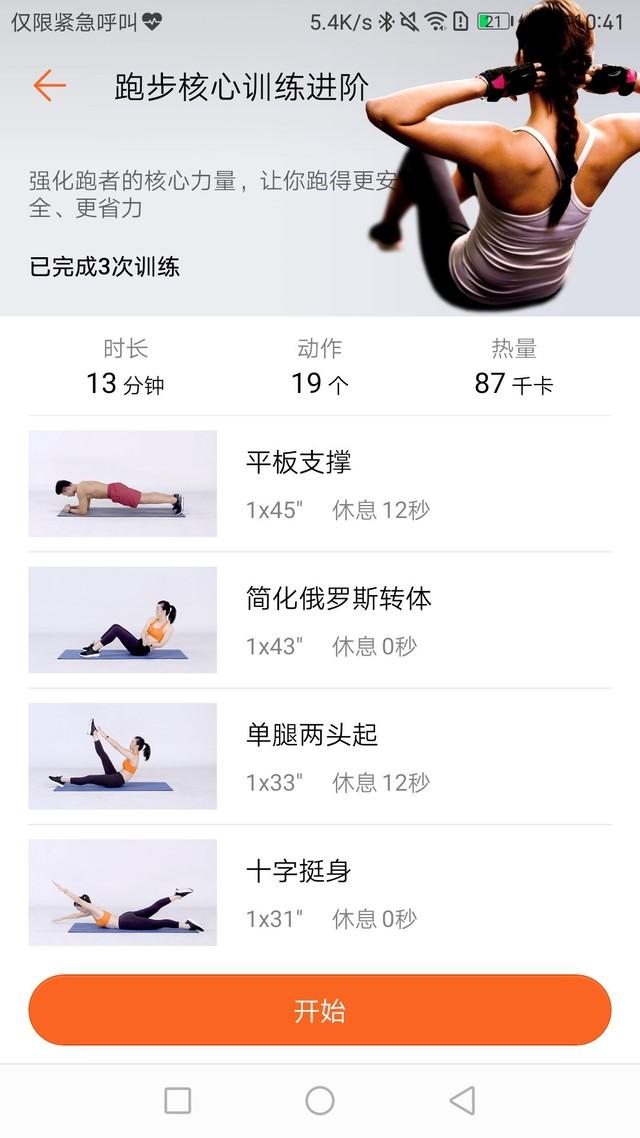This screenshot has height=1138, width=640.
Task: Go to the home screen via circle button
Action: [320, 1101]
